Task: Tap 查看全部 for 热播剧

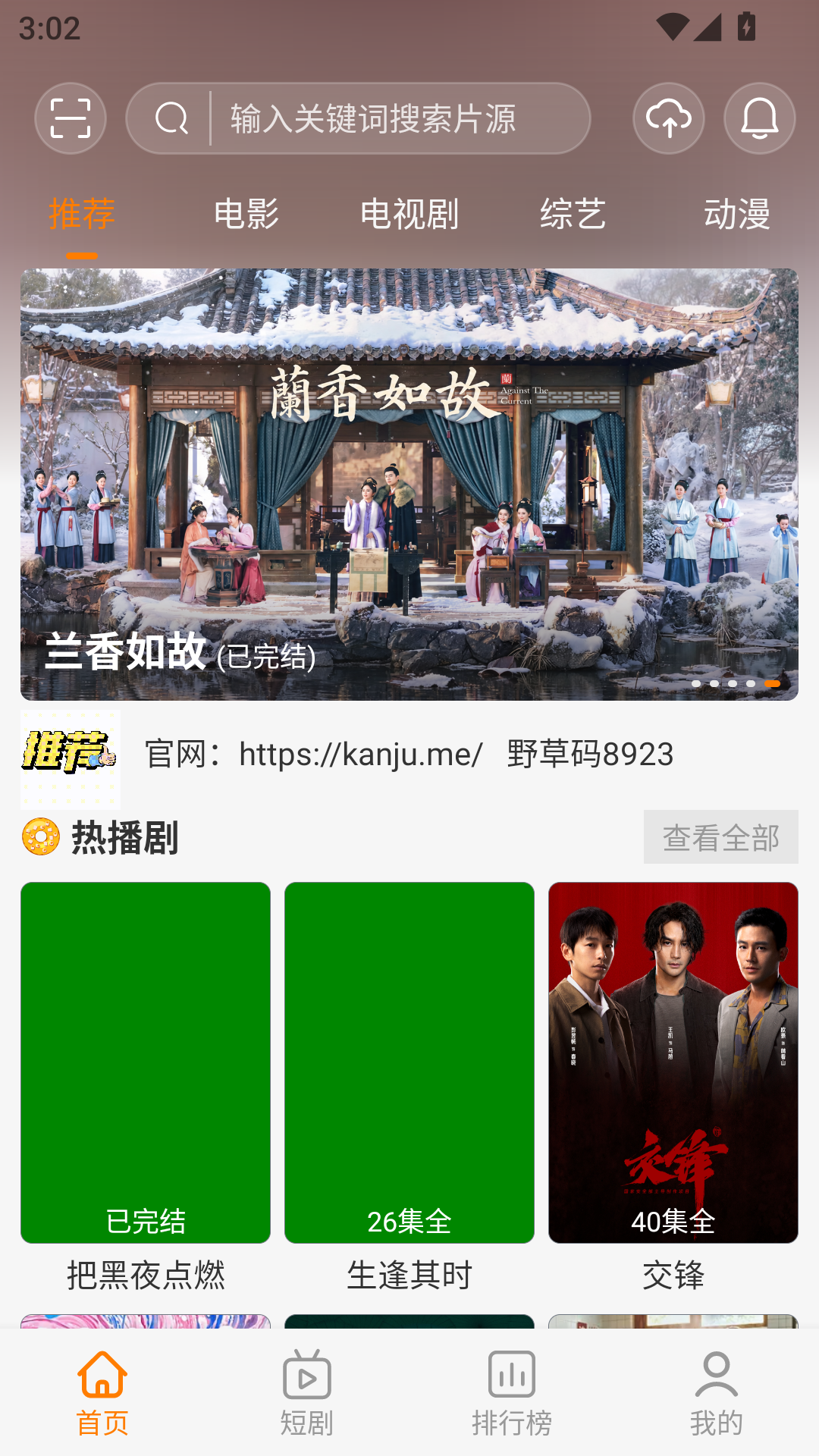Action: tap(721, 837)
